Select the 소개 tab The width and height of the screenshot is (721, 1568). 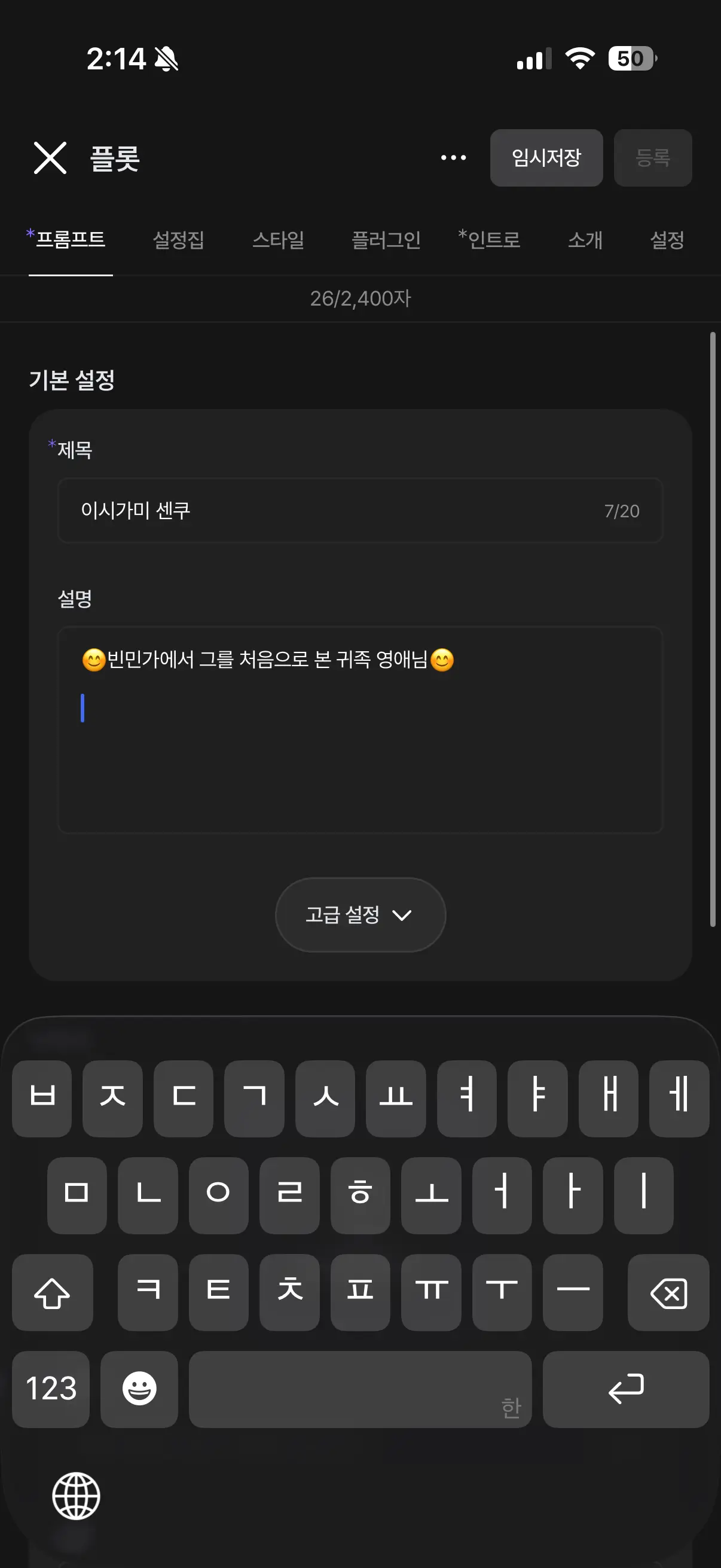pyautogui.click(x=585, y=239)
